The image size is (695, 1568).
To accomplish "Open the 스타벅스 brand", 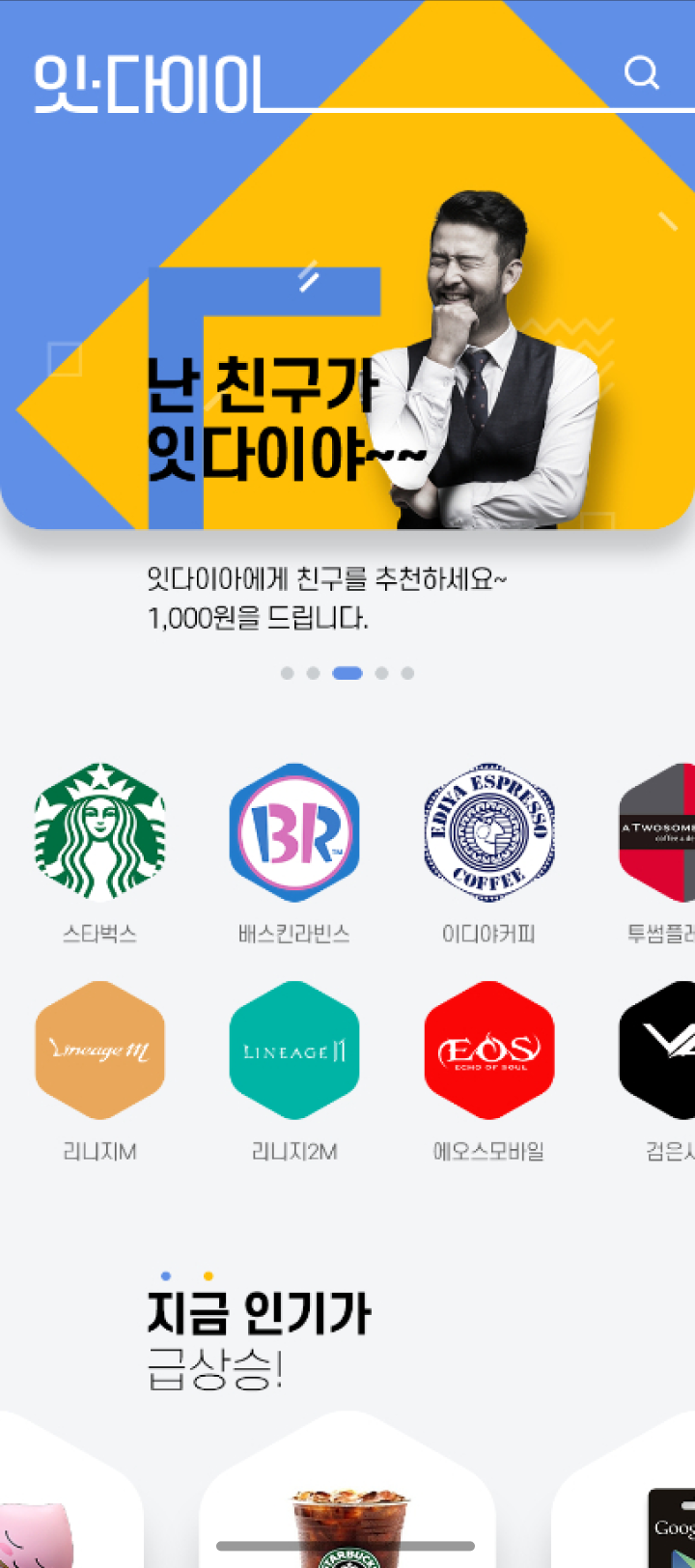I will click(99, 833).
